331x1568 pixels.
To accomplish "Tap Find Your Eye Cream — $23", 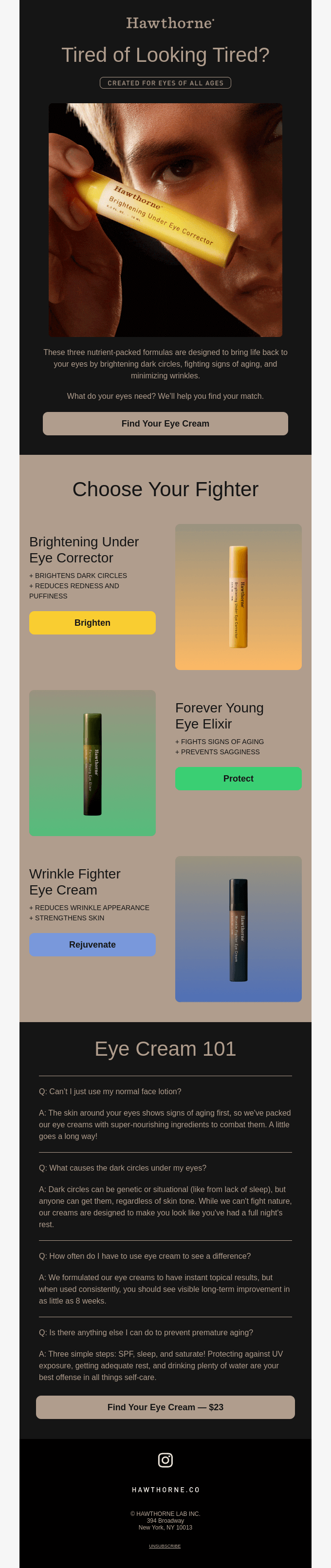I will pyautogui.click(x=165, y=1407).
